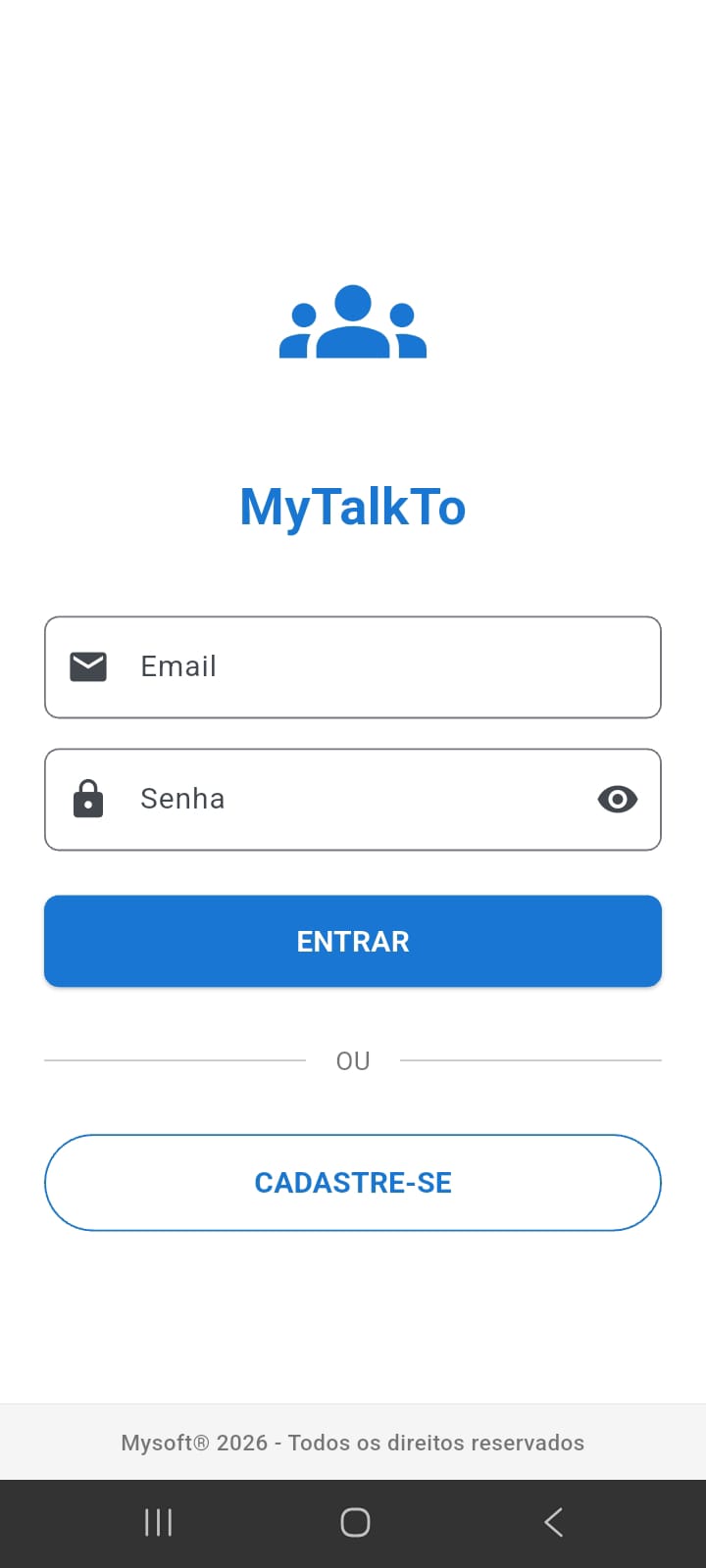Focus the Senha password field
This screenshot has width=706, height=1568.
(353, 799)
